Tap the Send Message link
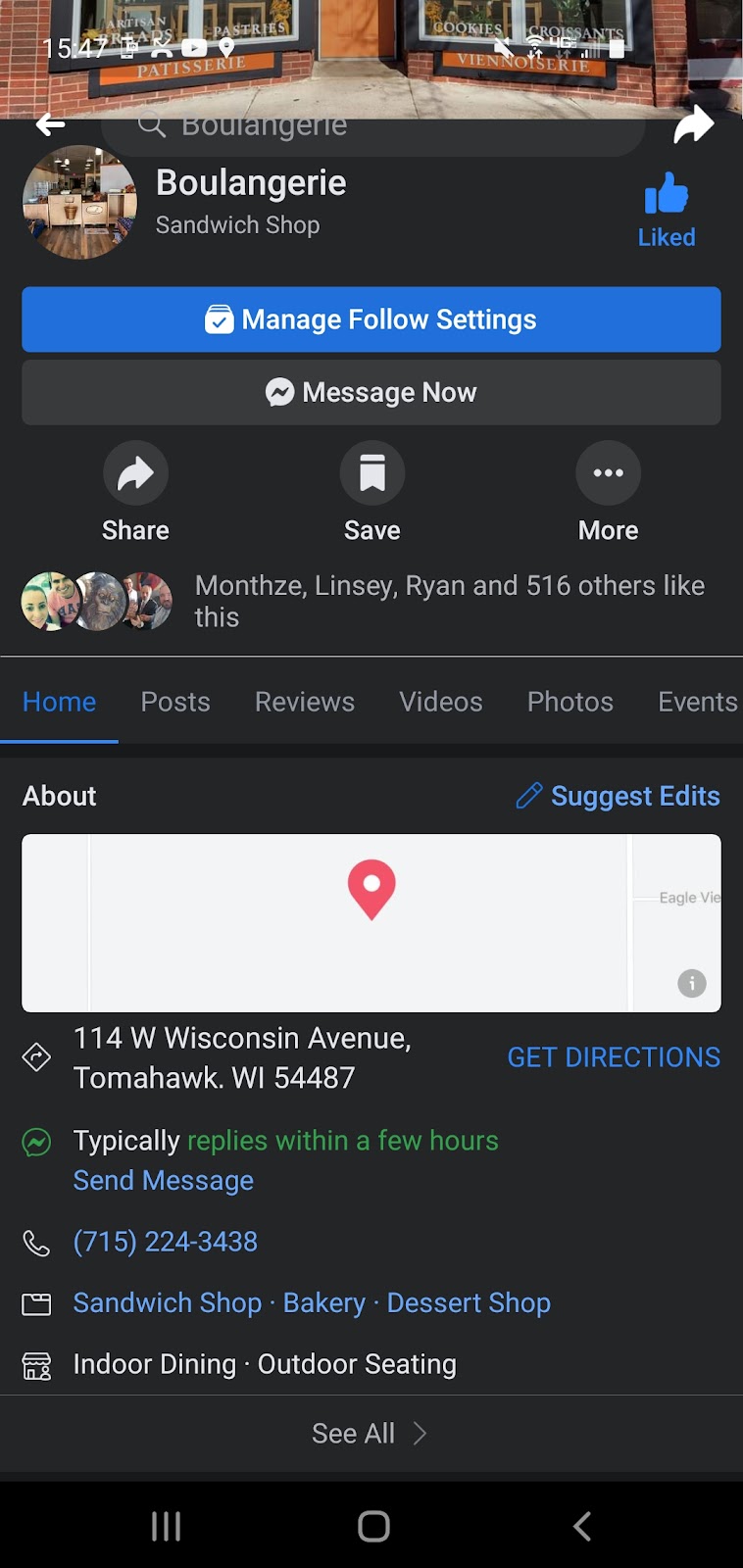The height and width of the screenshot is (1568, 743). point(164,1181)
